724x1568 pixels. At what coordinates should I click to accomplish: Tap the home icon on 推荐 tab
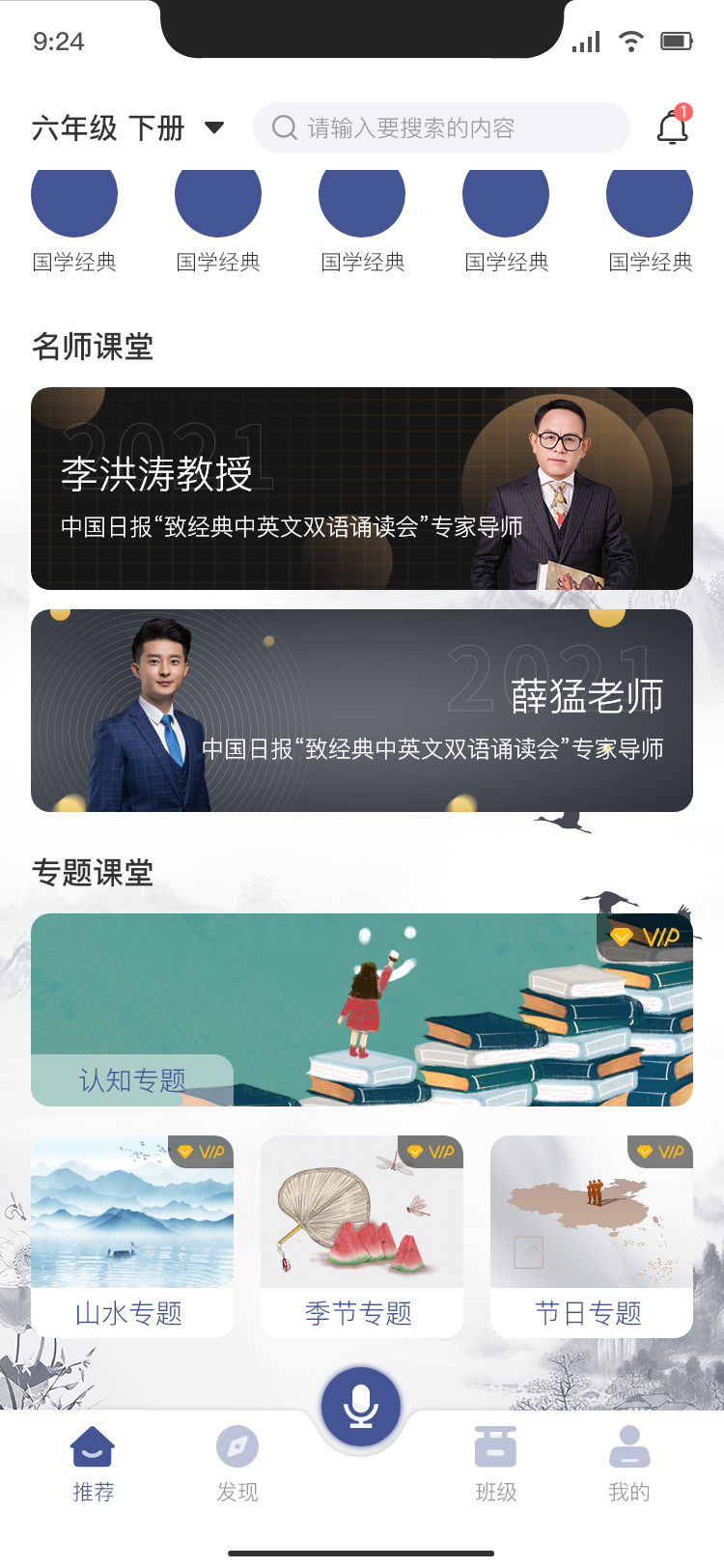tap(92, 1445)
